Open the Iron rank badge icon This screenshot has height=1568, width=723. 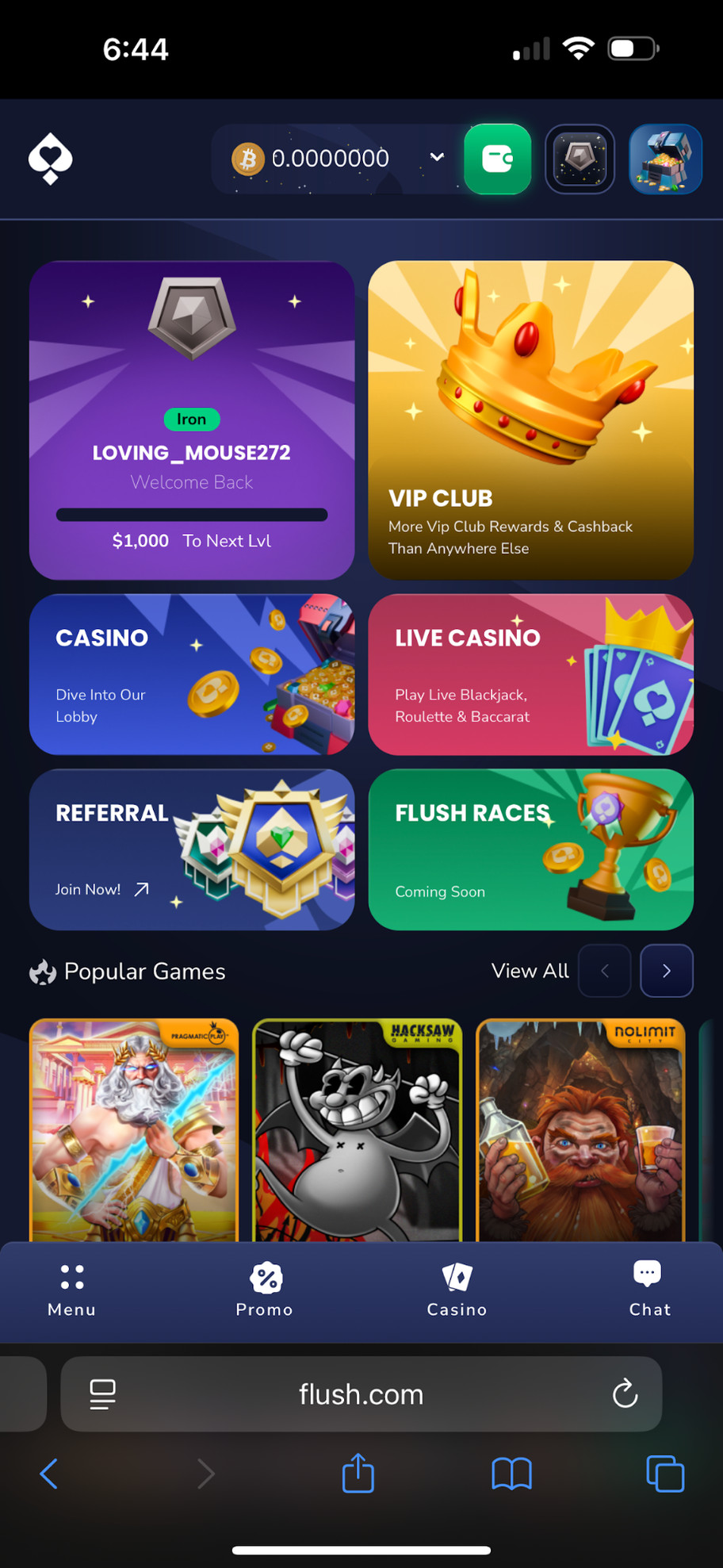pos(580,159)
